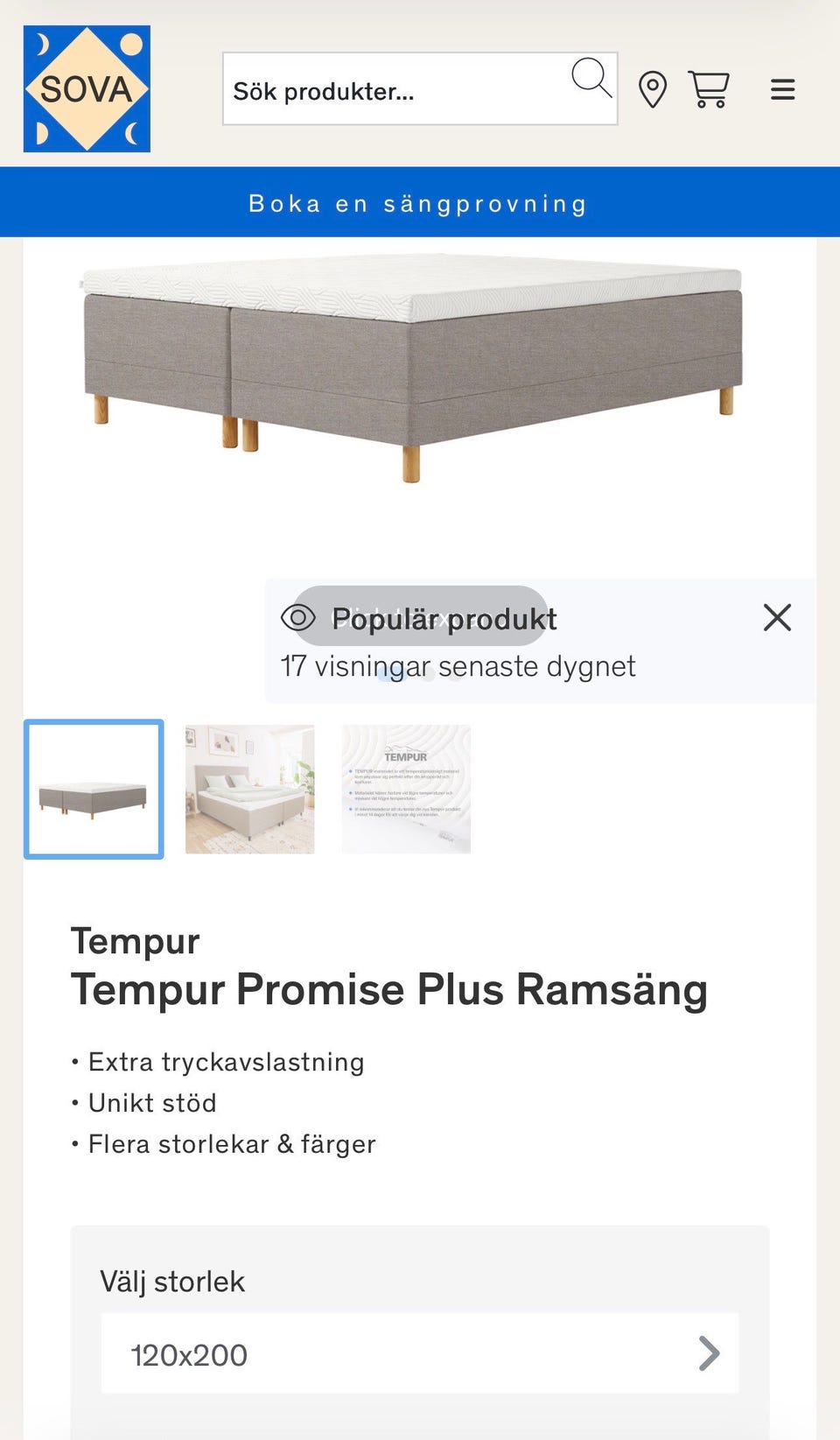Click the SOVA logo to go home
Image resolution: width=840 pixels, height=1440 pixels.
pyautogui.click(x=87, y=88)
